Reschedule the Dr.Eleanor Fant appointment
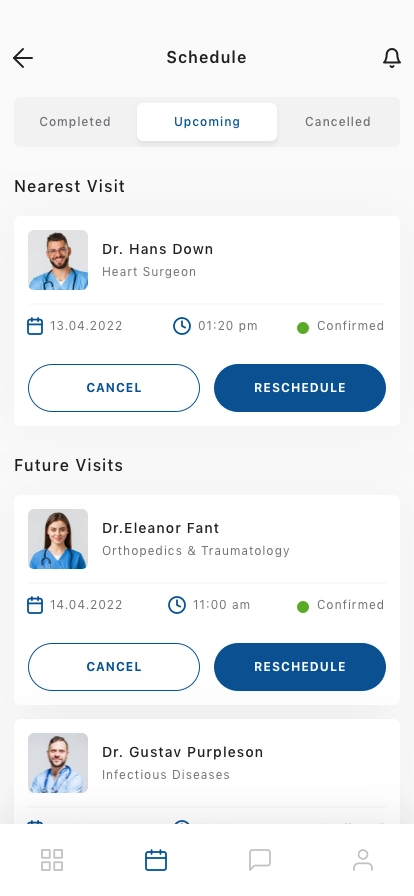 300,667
